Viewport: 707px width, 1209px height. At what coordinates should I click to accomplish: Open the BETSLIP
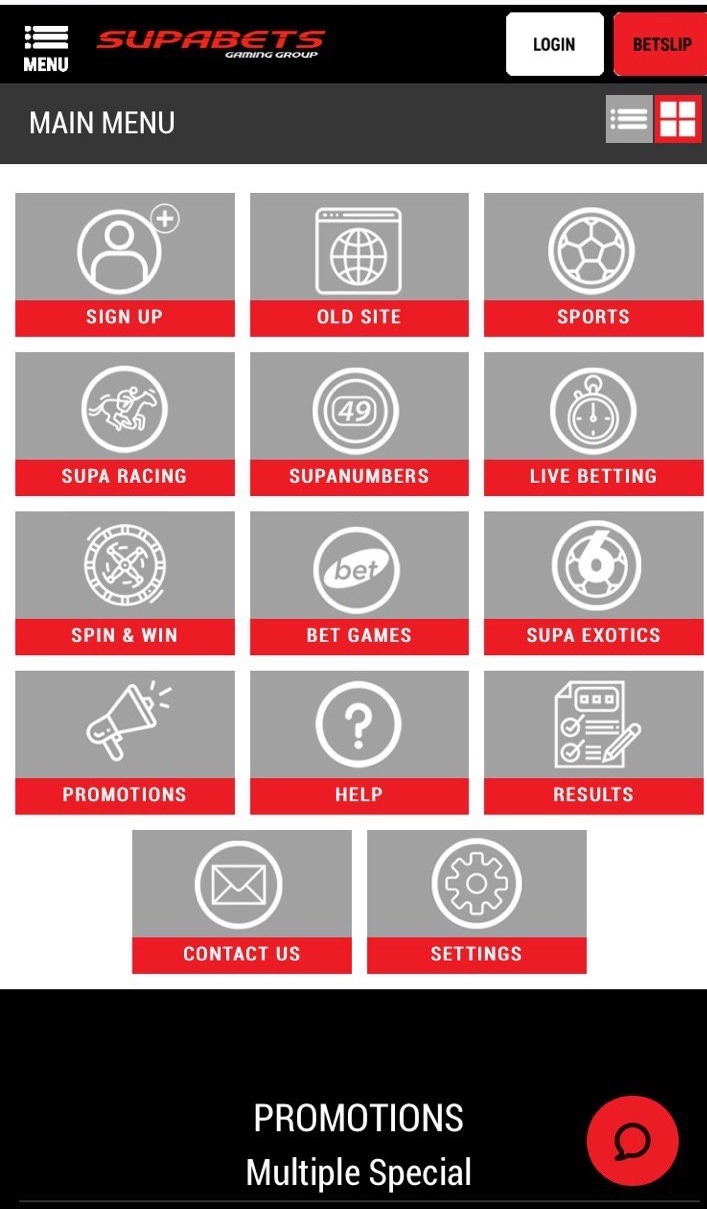[x=661, y=44]
